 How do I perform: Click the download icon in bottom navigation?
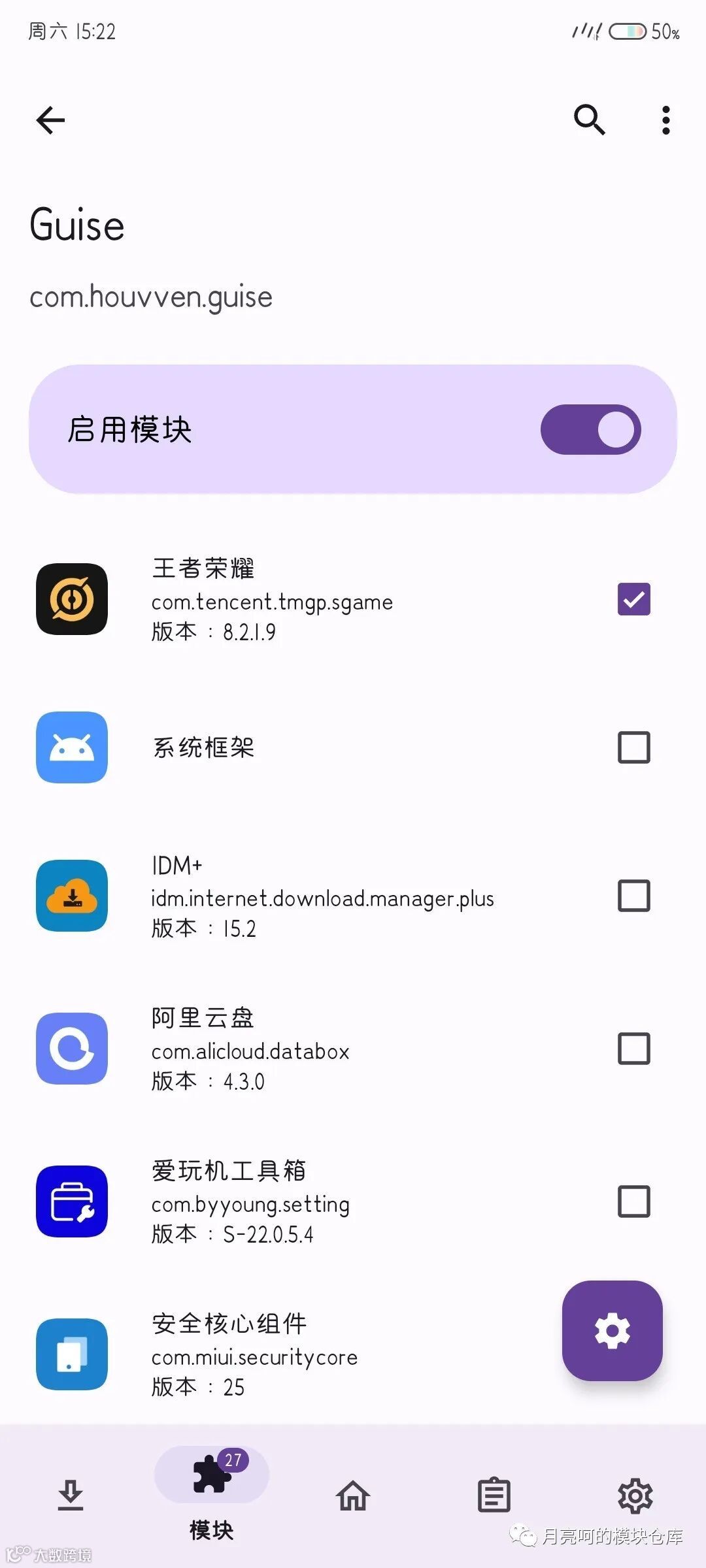pyautogui.click(x=70, y=1496)
